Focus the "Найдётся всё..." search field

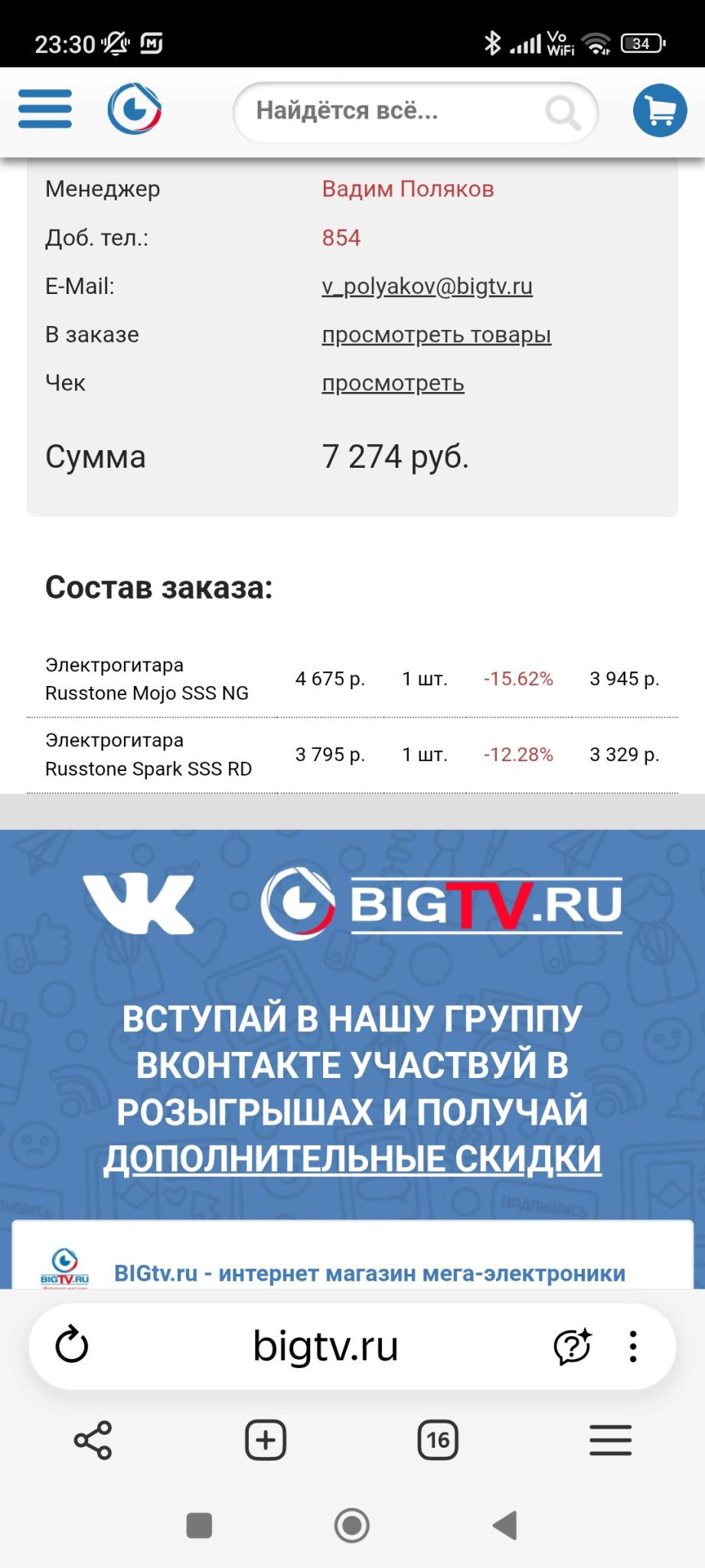pos(390,112)
